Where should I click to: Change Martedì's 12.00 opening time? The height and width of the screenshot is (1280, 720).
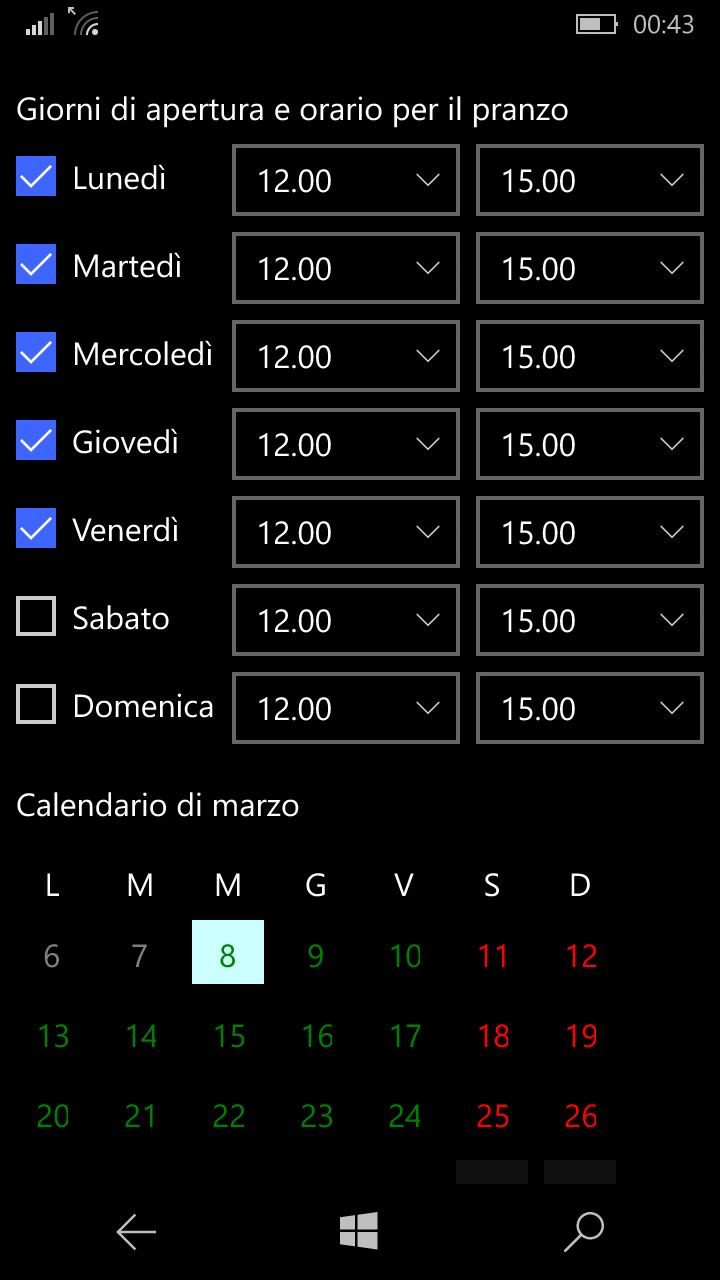point(346,268)
